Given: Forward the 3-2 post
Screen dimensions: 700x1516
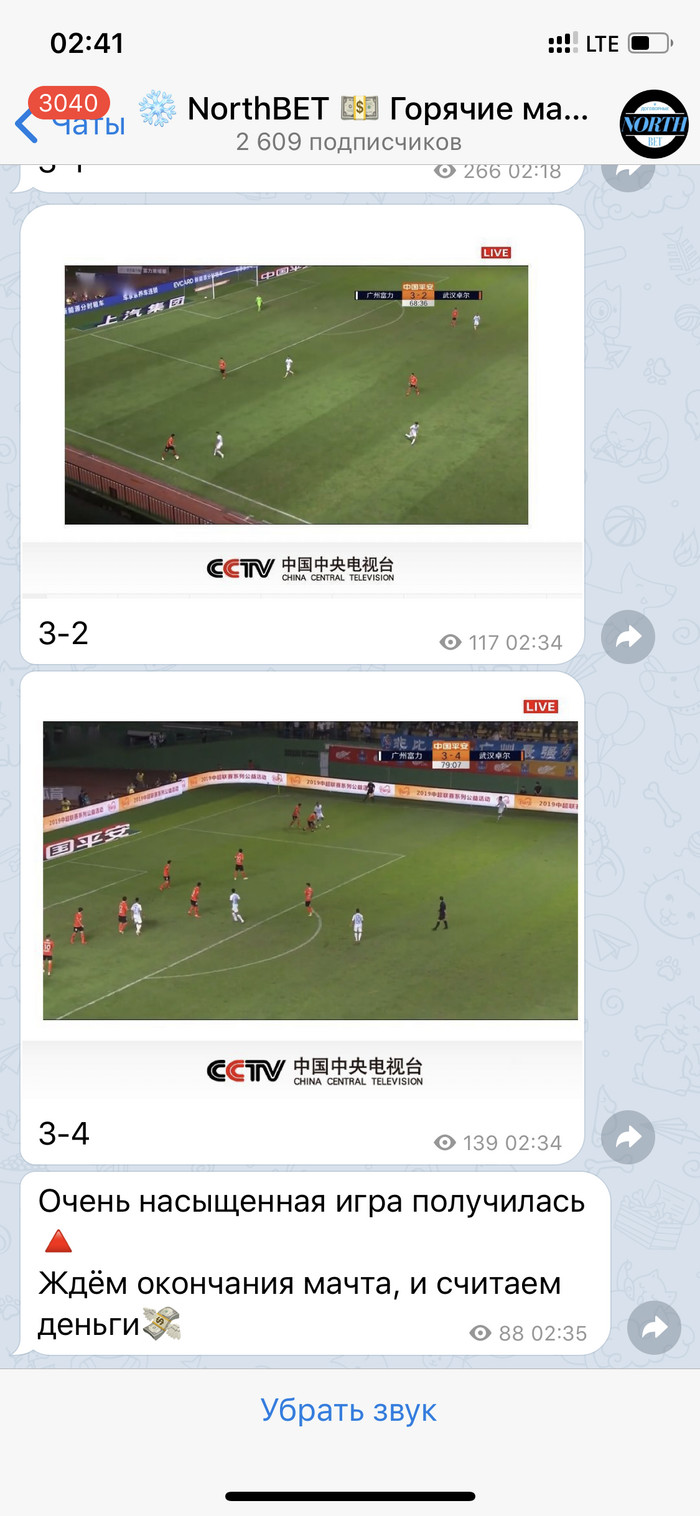Looking at the screenshot, I should tap(628, 637).
